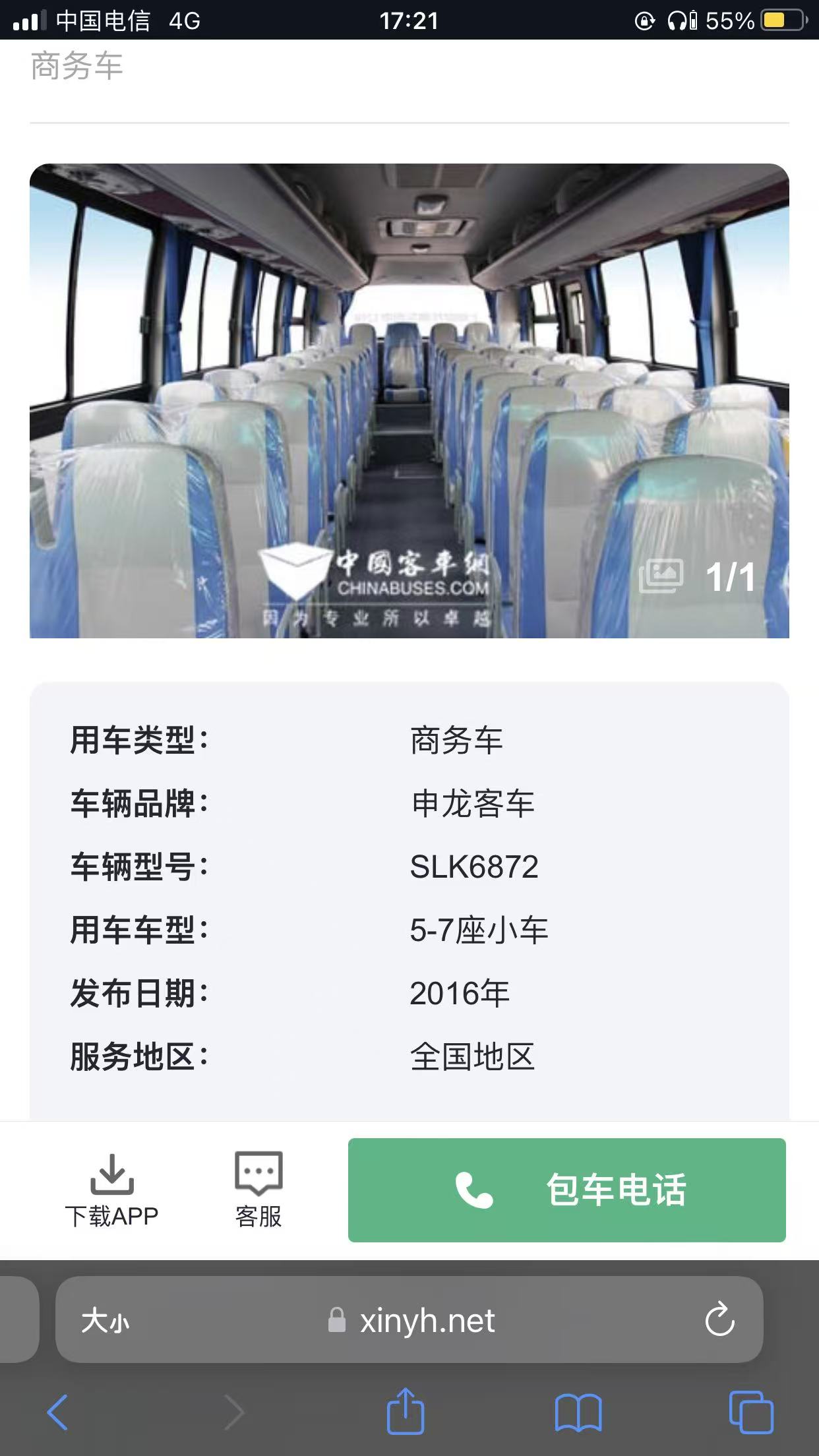Share this page
819x1456 pixels.
tap(405, 1412)
